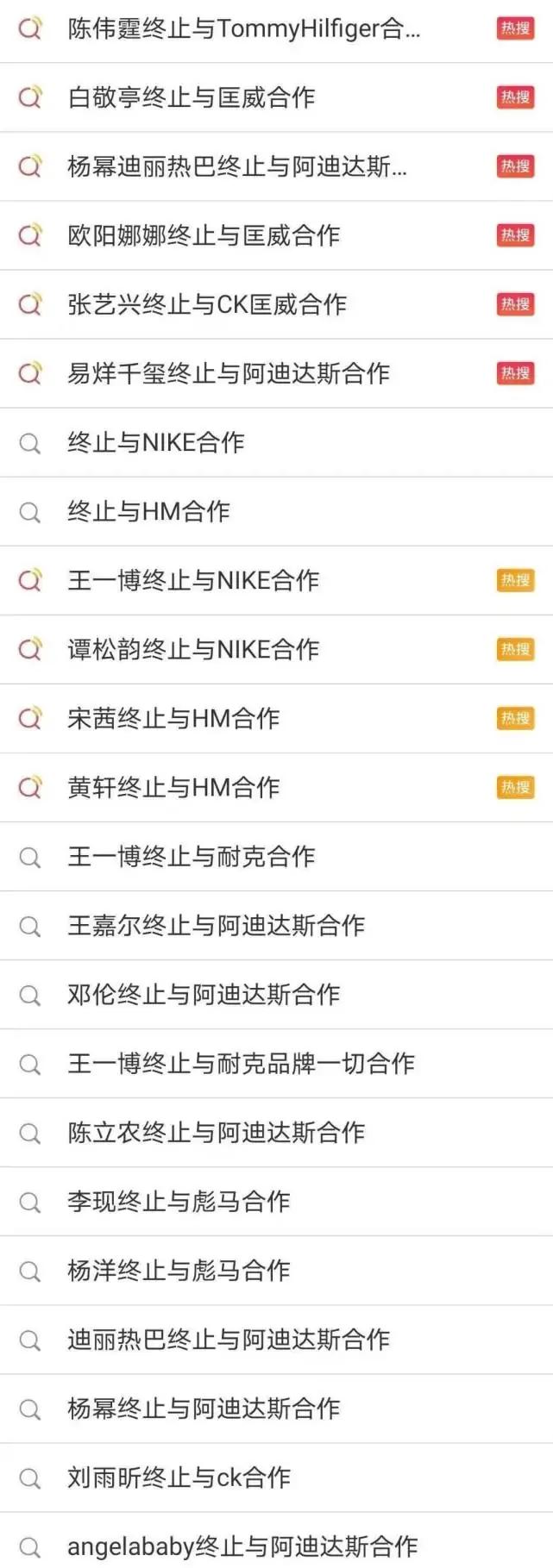Select 邓伦终止与阿迪达斯合作

point(204,994)
